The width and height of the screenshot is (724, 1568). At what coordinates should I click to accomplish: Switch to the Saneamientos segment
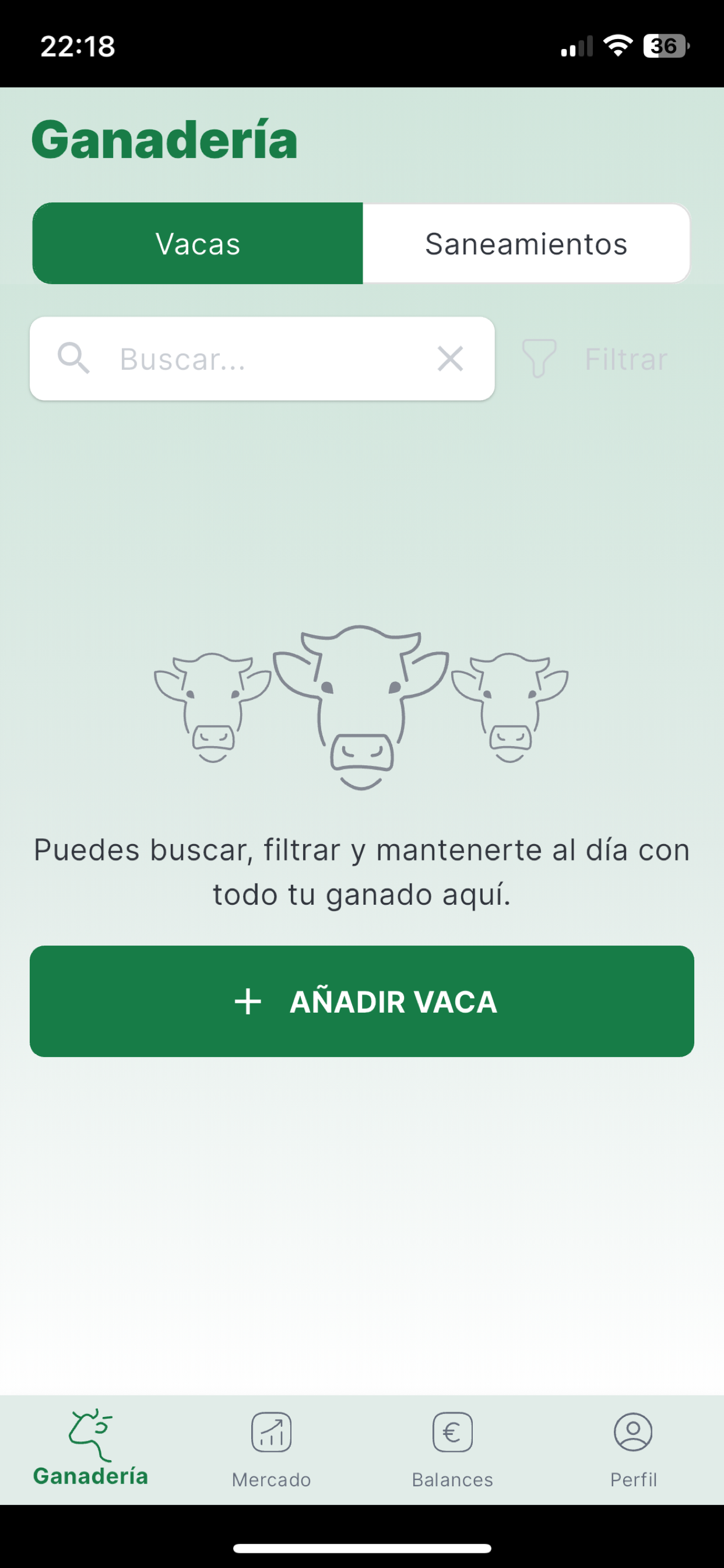(x=526, y=243)
